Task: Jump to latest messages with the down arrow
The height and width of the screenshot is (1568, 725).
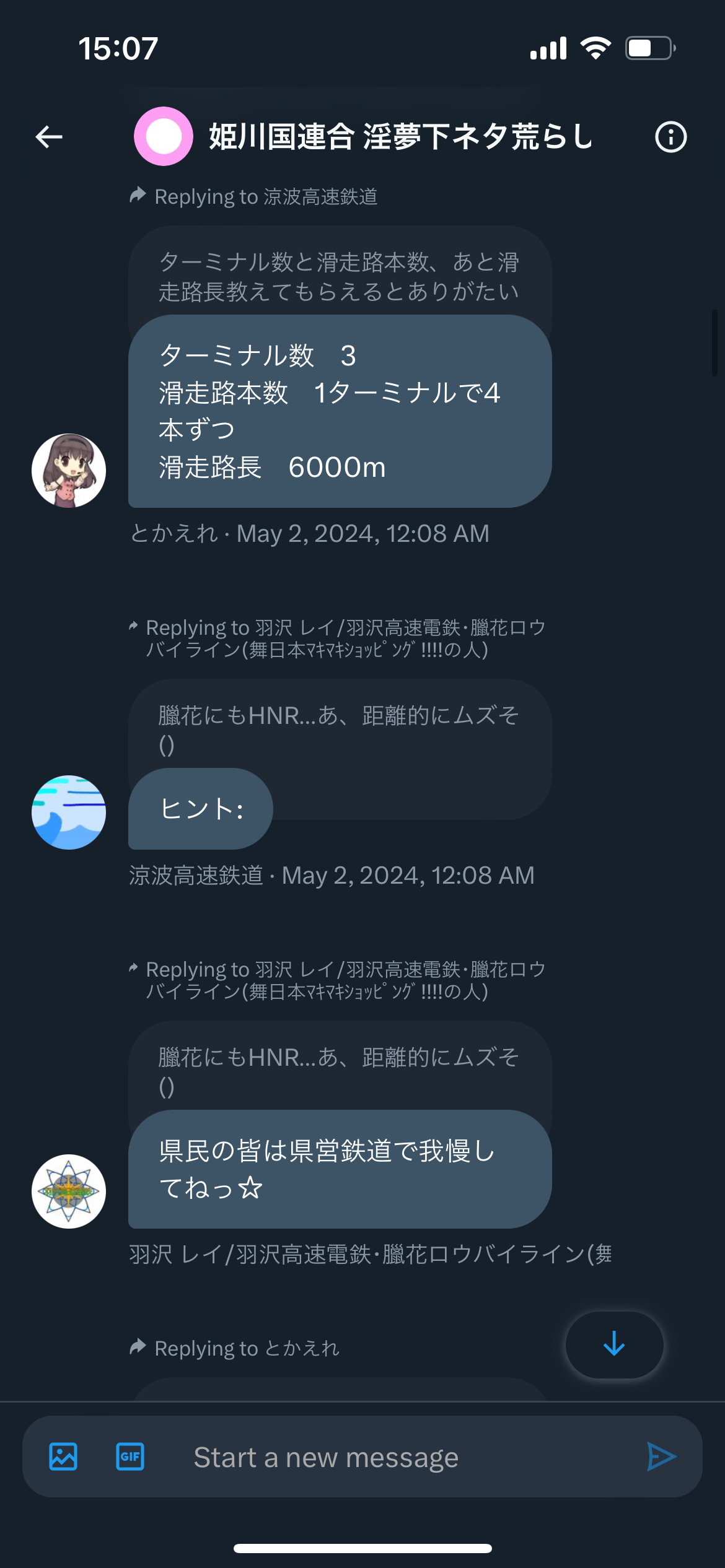Action: (x=614, y=1344)
